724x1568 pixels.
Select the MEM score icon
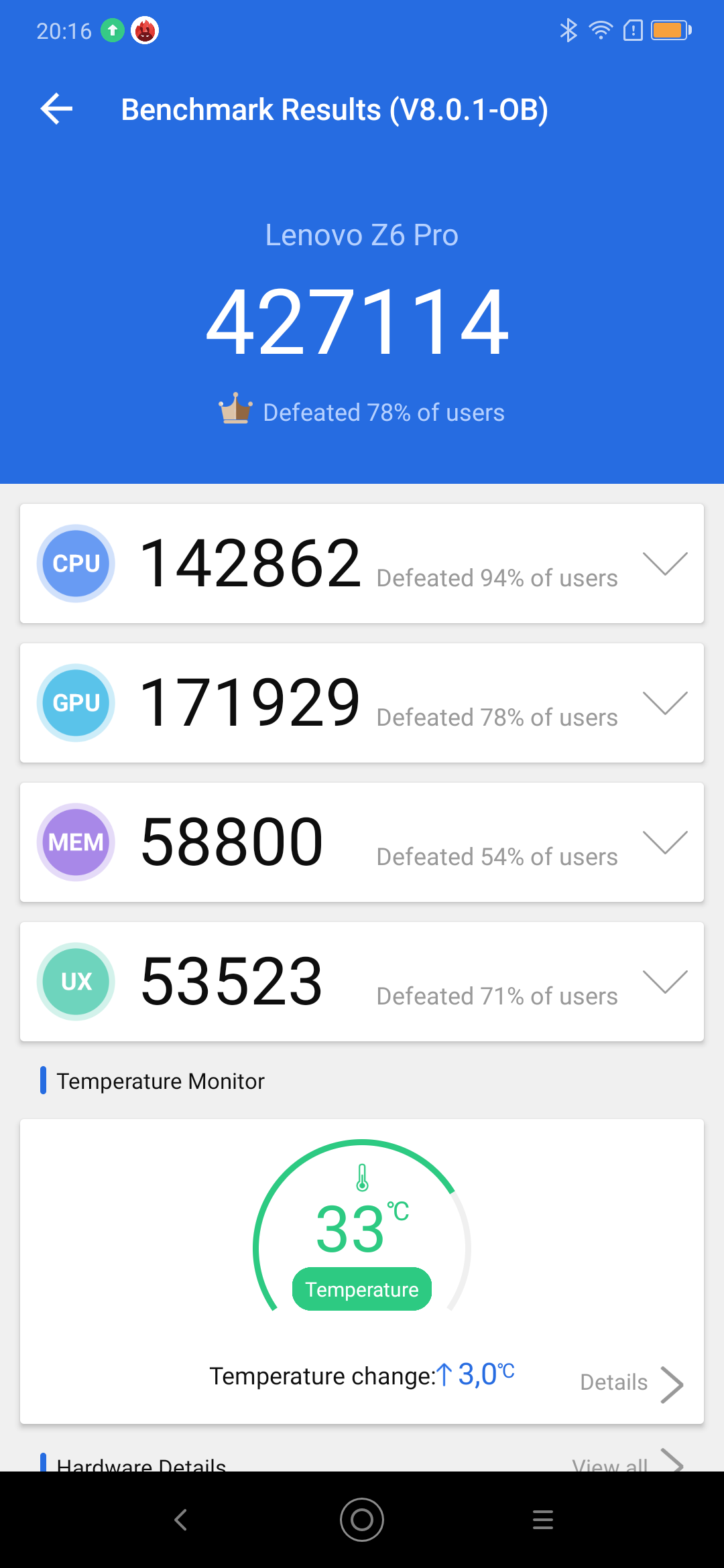pyautogui.click(x=76, y=842)
